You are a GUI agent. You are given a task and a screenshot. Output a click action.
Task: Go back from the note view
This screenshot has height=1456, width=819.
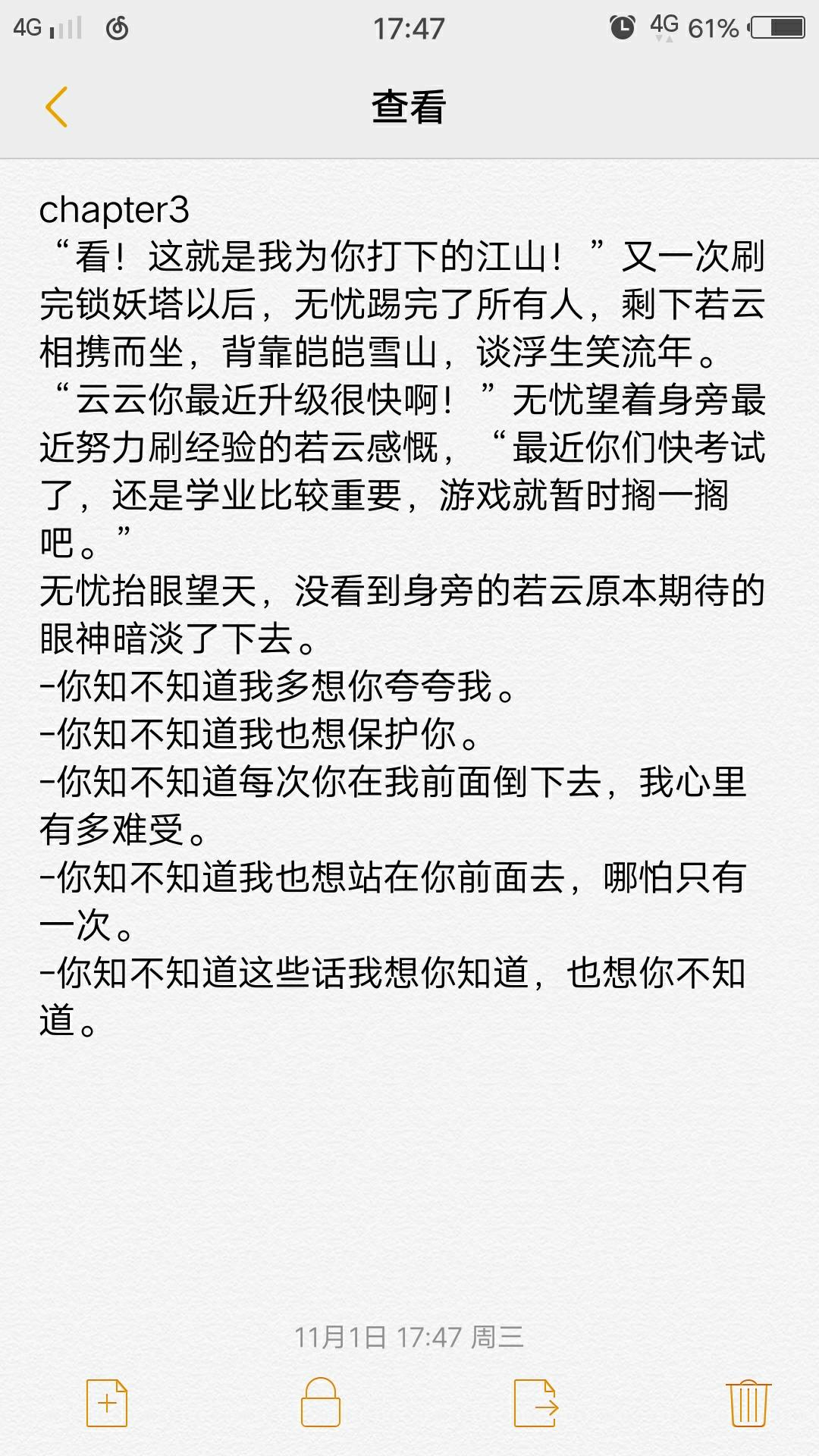57,107
